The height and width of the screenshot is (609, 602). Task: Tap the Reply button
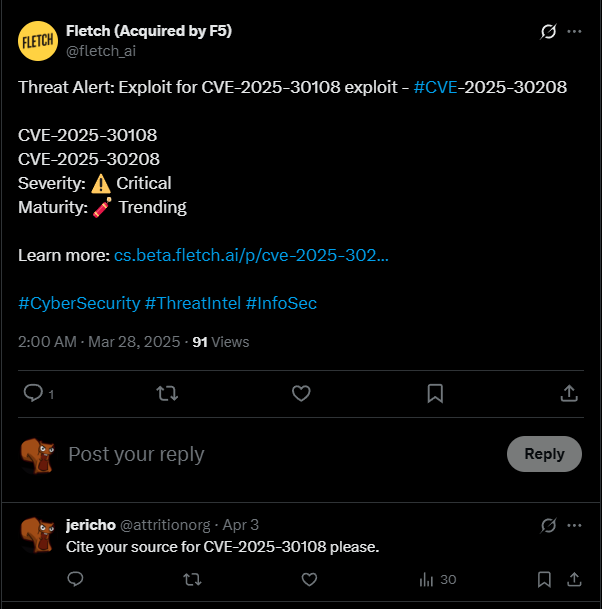[x=544, y=454]
